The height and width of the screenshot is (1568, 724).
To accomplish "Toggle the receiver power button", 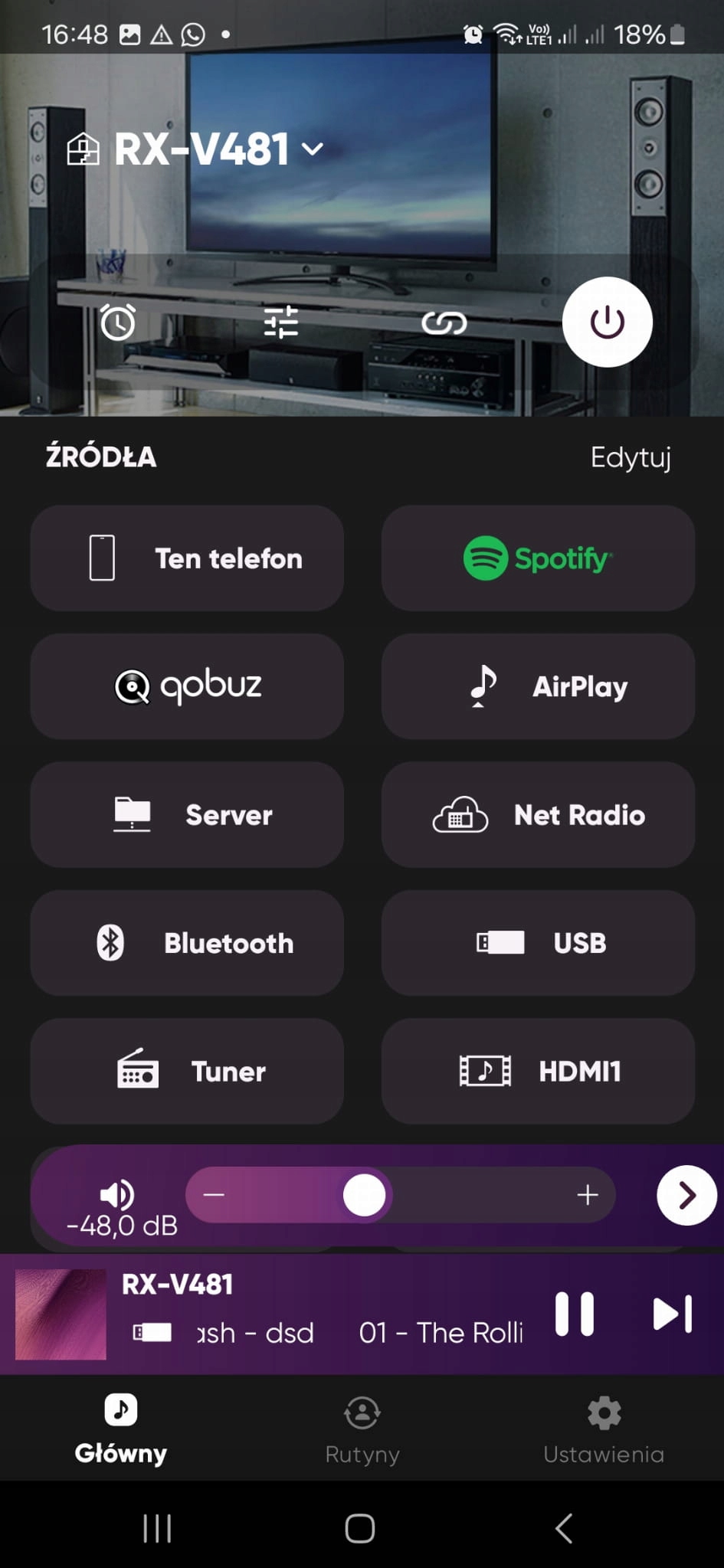I will pyautogui.click(x=607, y=322).
